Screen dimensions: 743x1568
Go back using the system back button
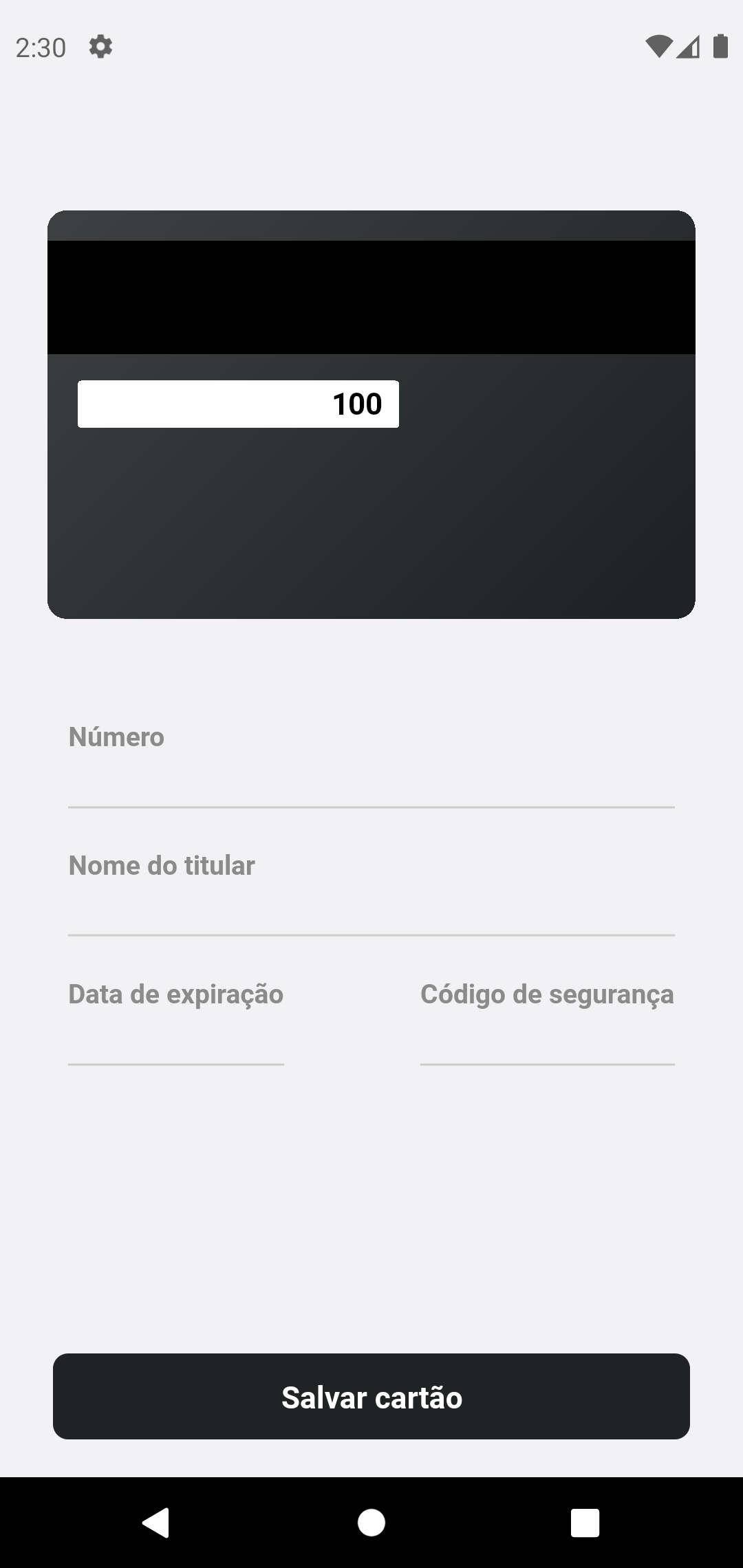pyautogui.click(x=156, y=1523)
